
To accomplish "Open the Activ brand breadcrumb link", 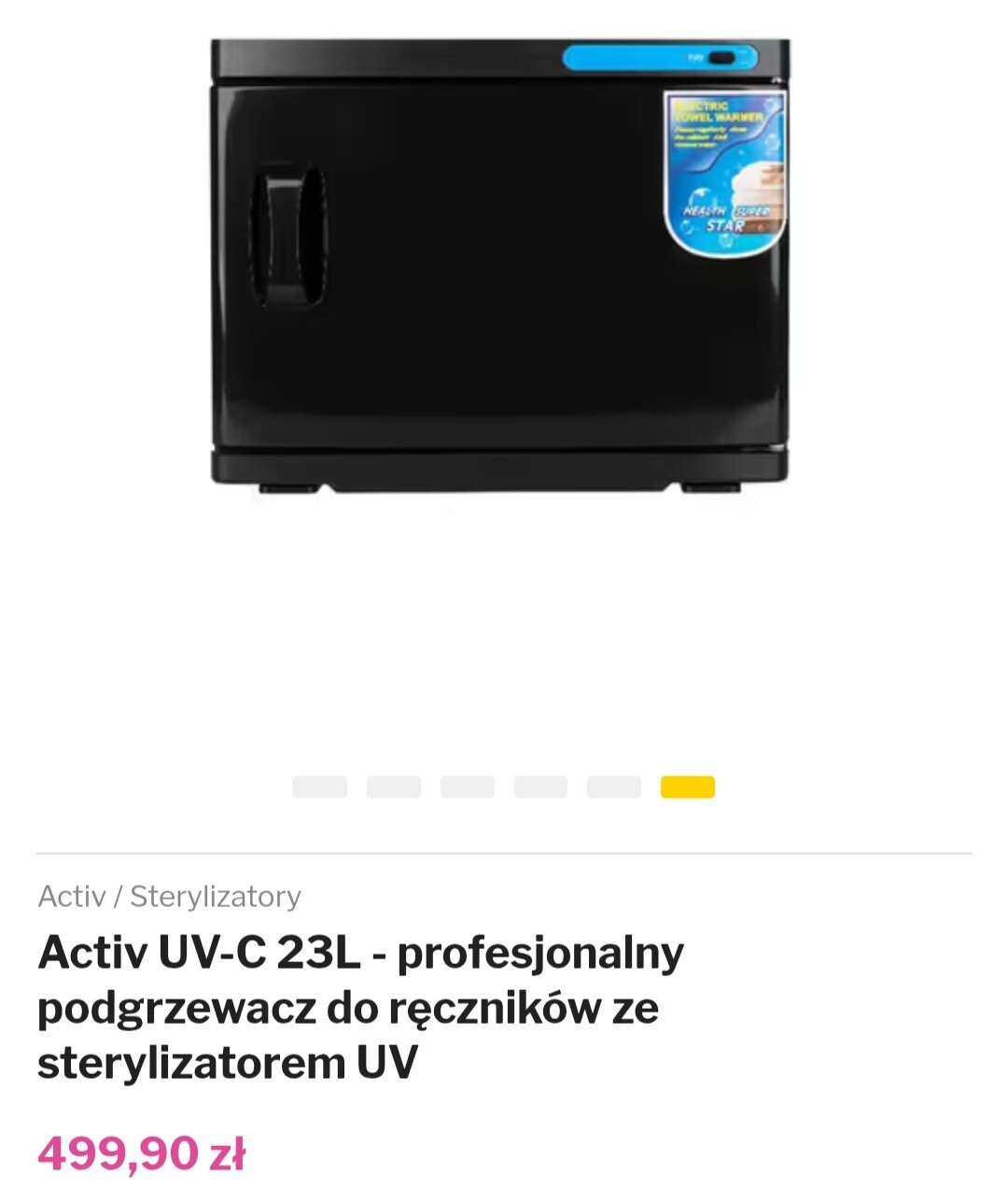I will tap(71, 896).
